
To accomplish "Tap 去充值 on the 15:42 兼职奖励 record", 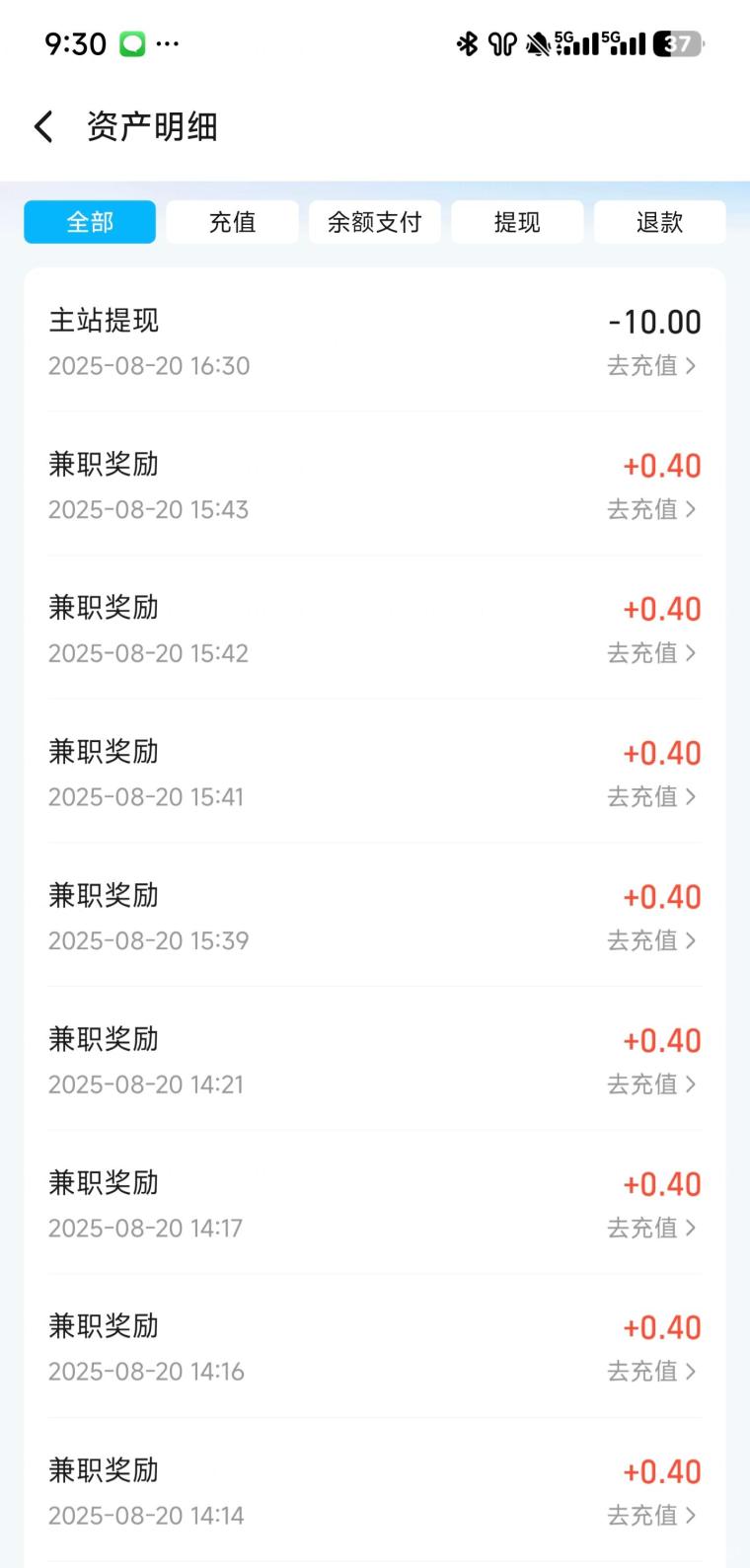I will pos(652,653).
